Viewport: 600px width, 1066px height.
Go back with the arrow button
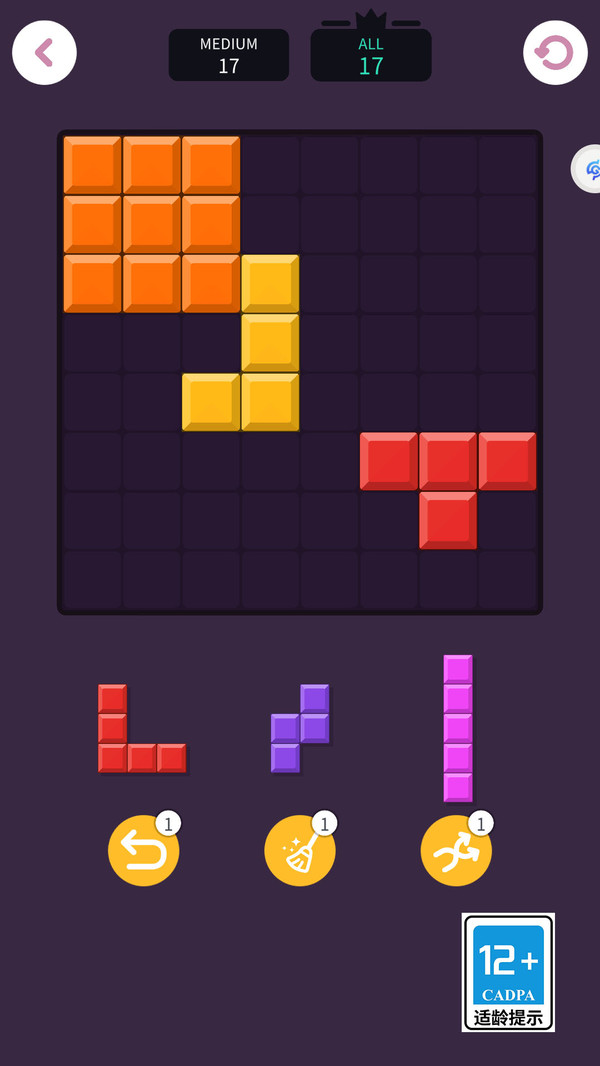coord(44,52)
